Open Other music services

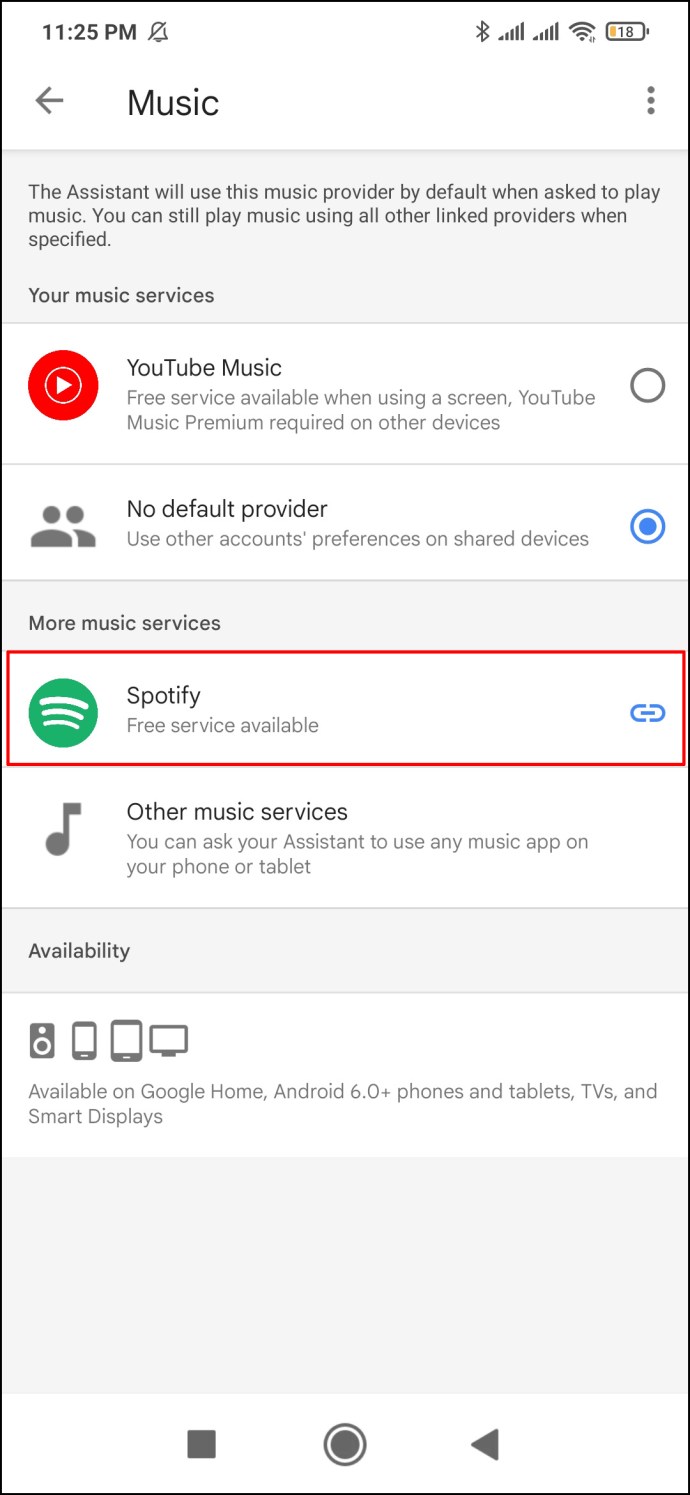coord(345,838)
